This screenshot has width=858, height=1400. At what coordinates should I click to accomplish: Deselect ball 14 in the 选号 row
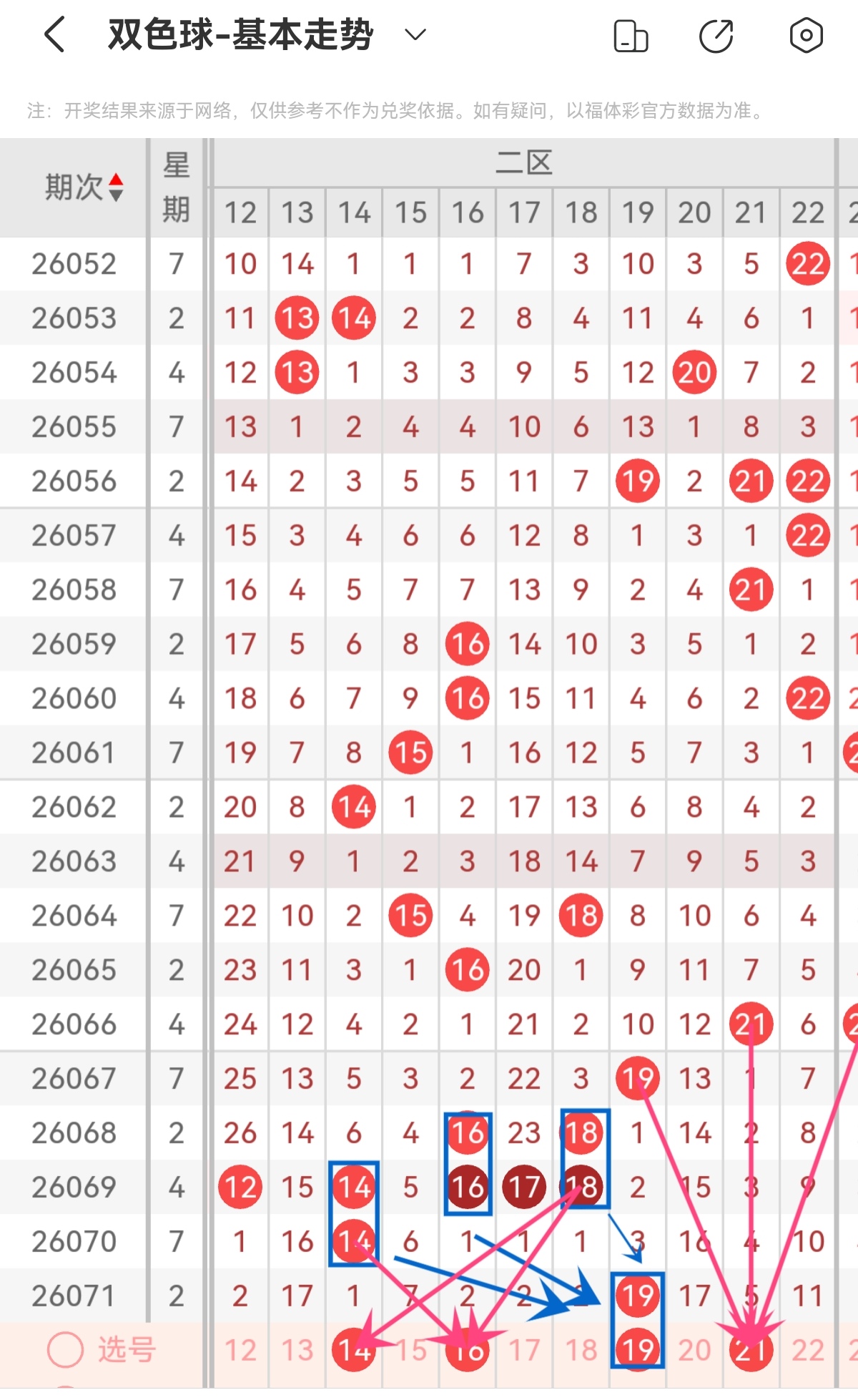pyautogui.click(x=354, y=1351)
